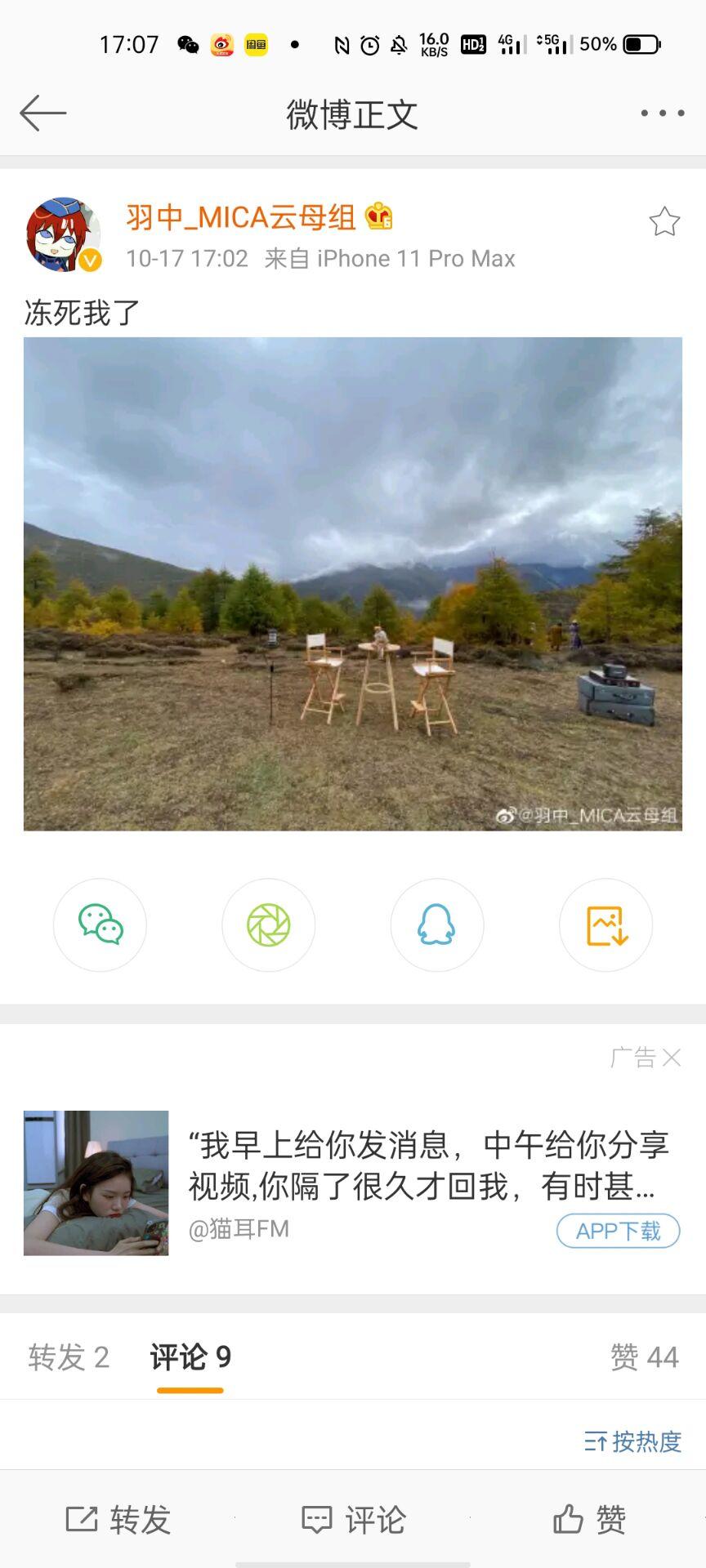Screen dimensions: 706x1568
Task: Change comment sorting via 按热度
Action: (x=633, y=1441)
